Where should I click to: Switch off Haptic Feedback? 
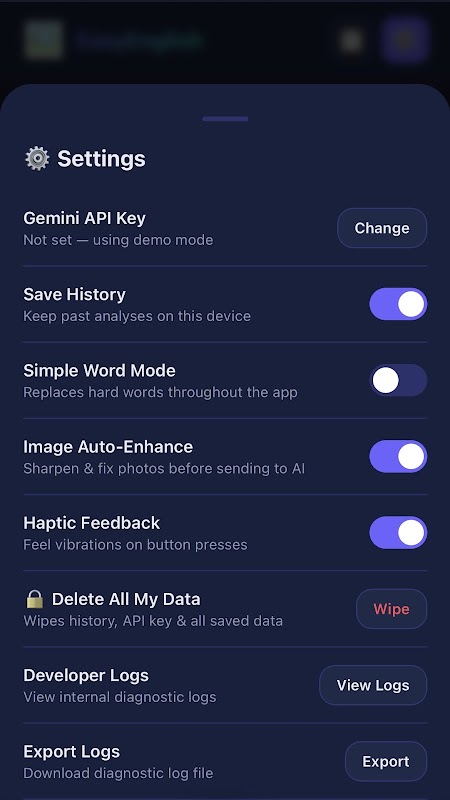(398, 533)
